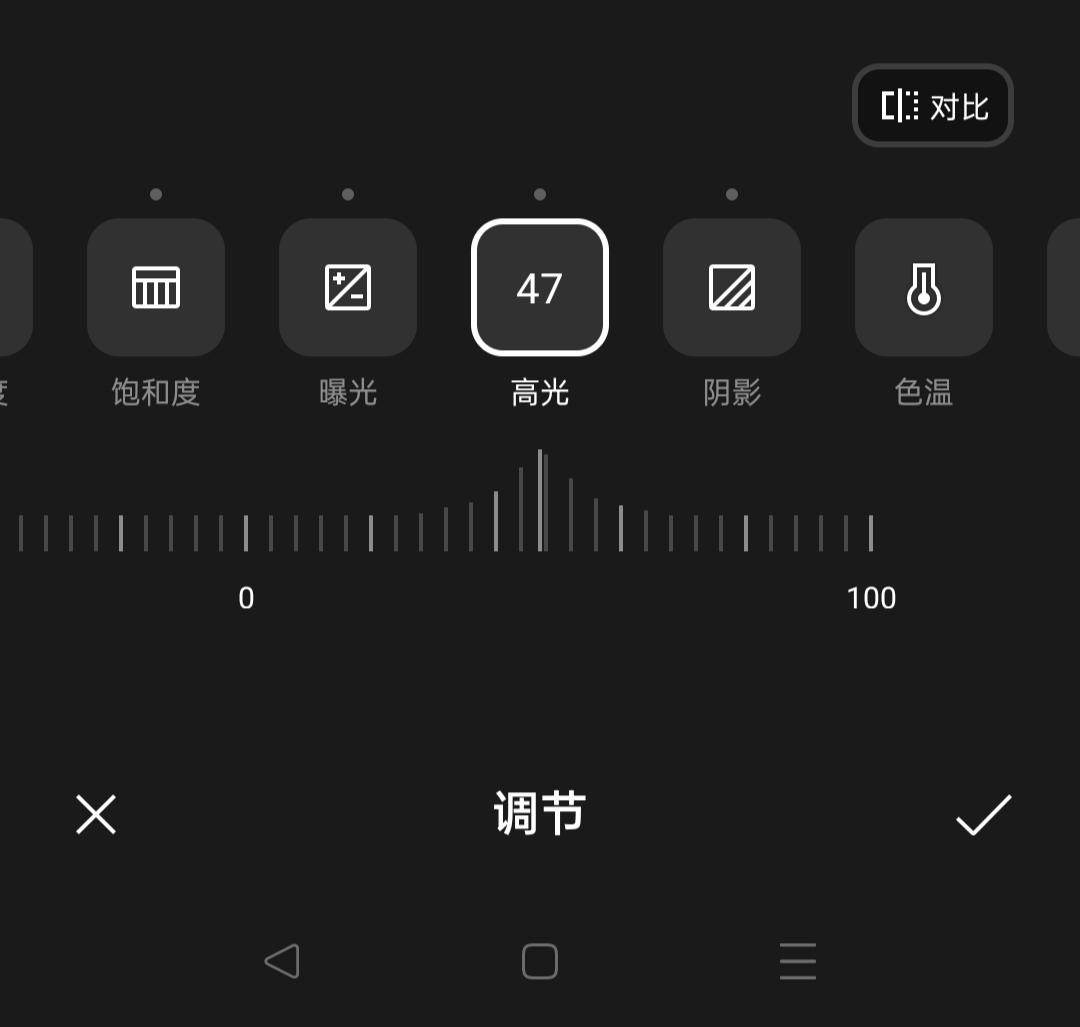
Task: Tap the selected 高光 highlights tile
Action: pos(540,288)
